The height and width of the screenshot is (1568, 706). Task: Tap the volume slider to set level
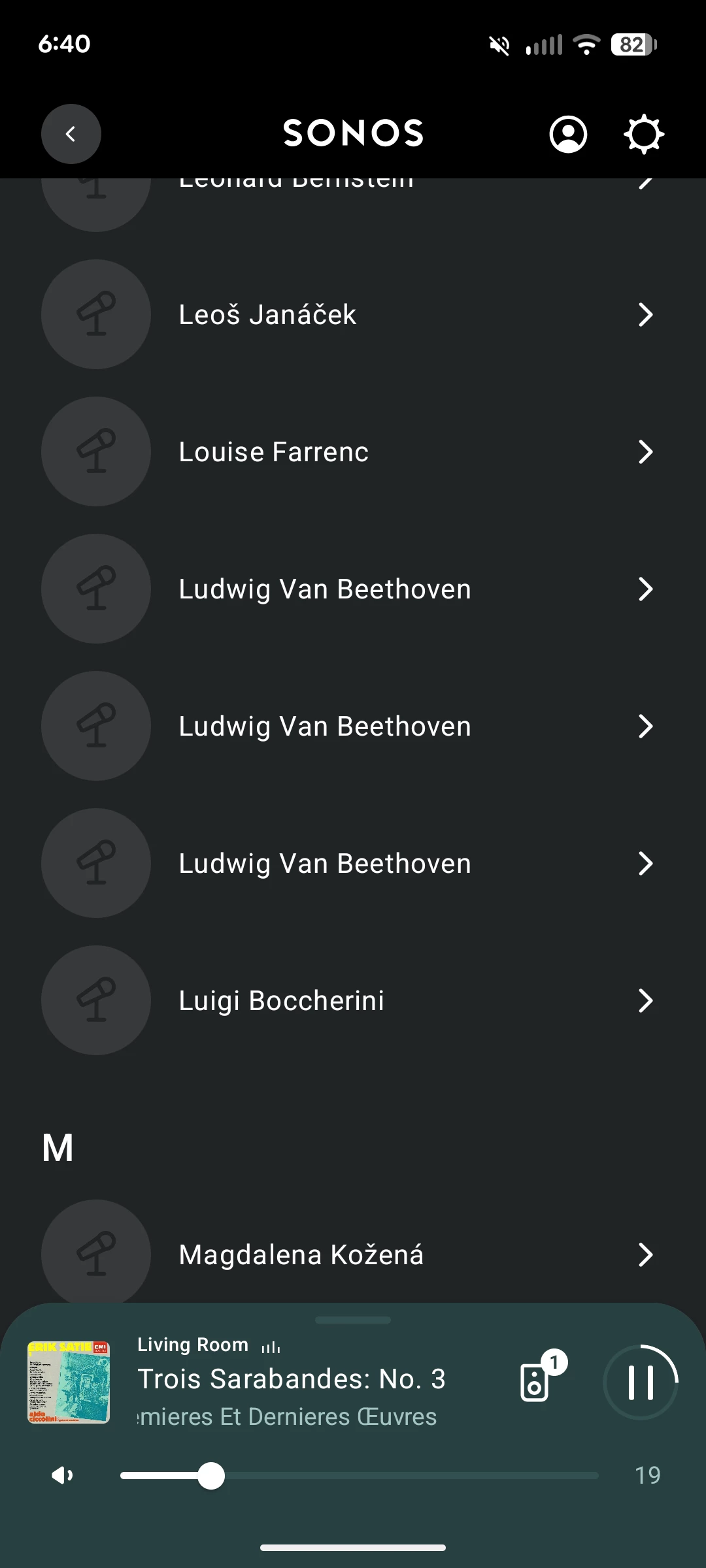click(360, 1475)
